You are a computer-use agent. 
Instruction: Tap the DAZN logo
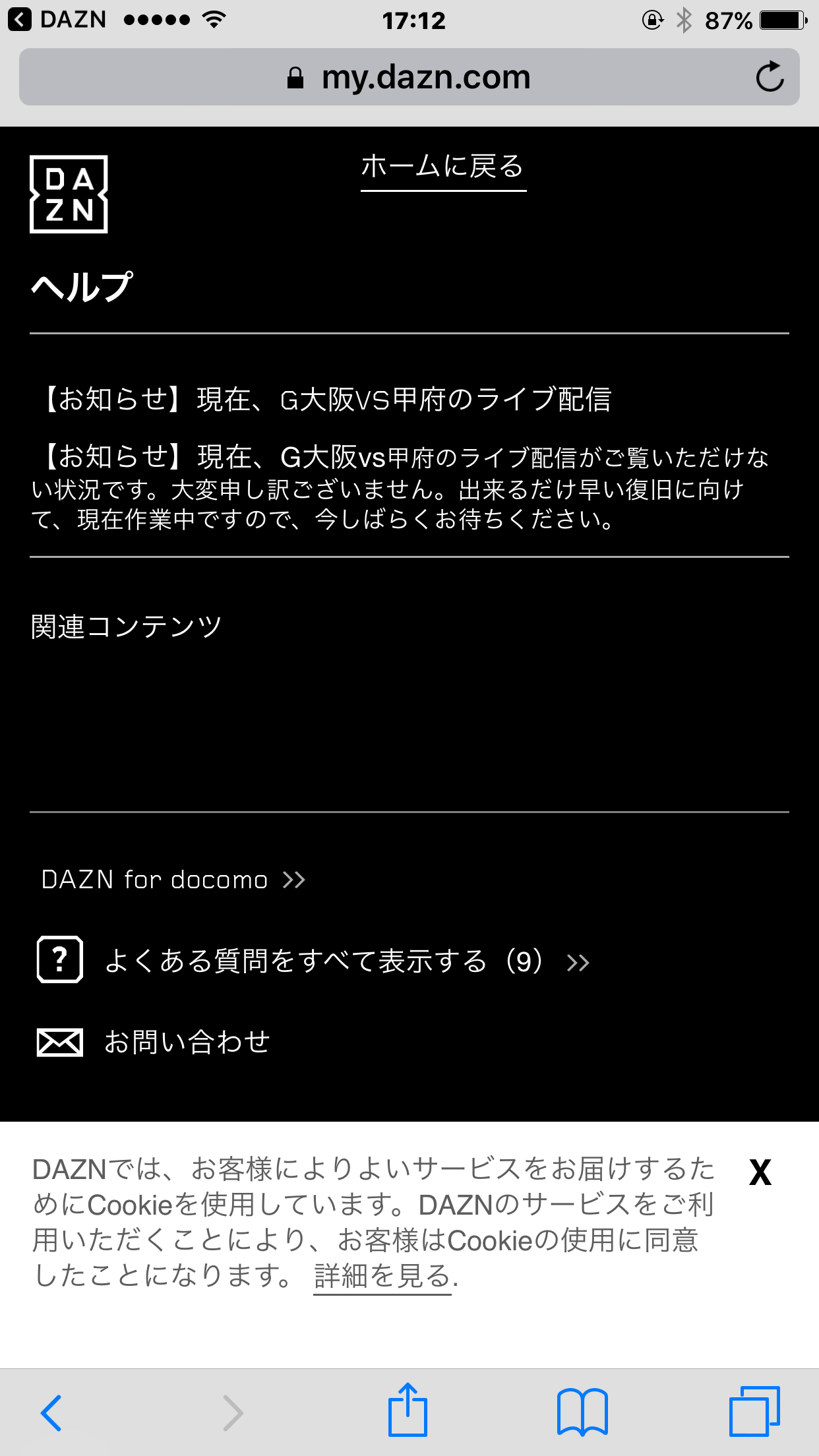[69, 194]
